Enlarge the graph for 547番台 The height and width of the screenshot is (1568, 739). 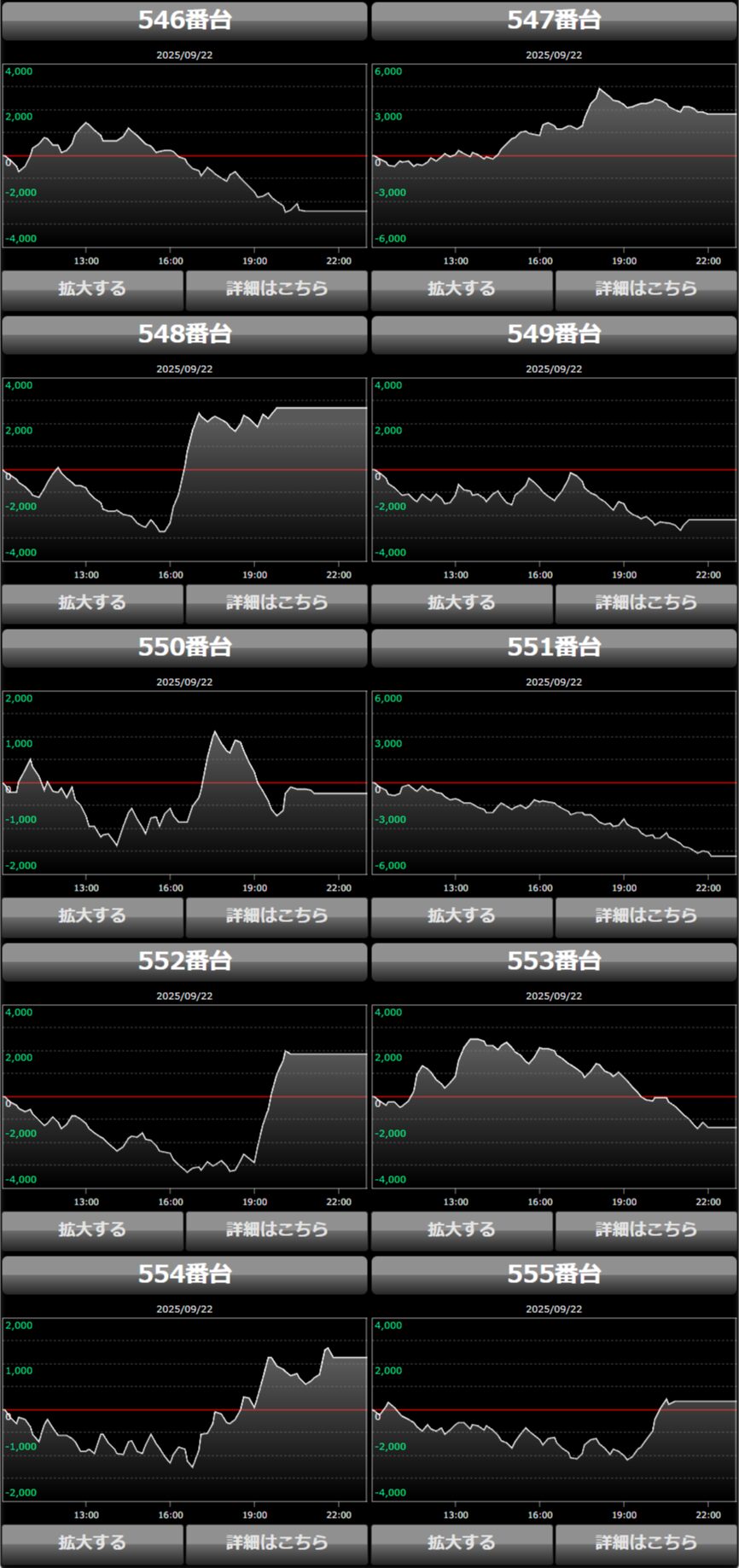coord(462,289)
